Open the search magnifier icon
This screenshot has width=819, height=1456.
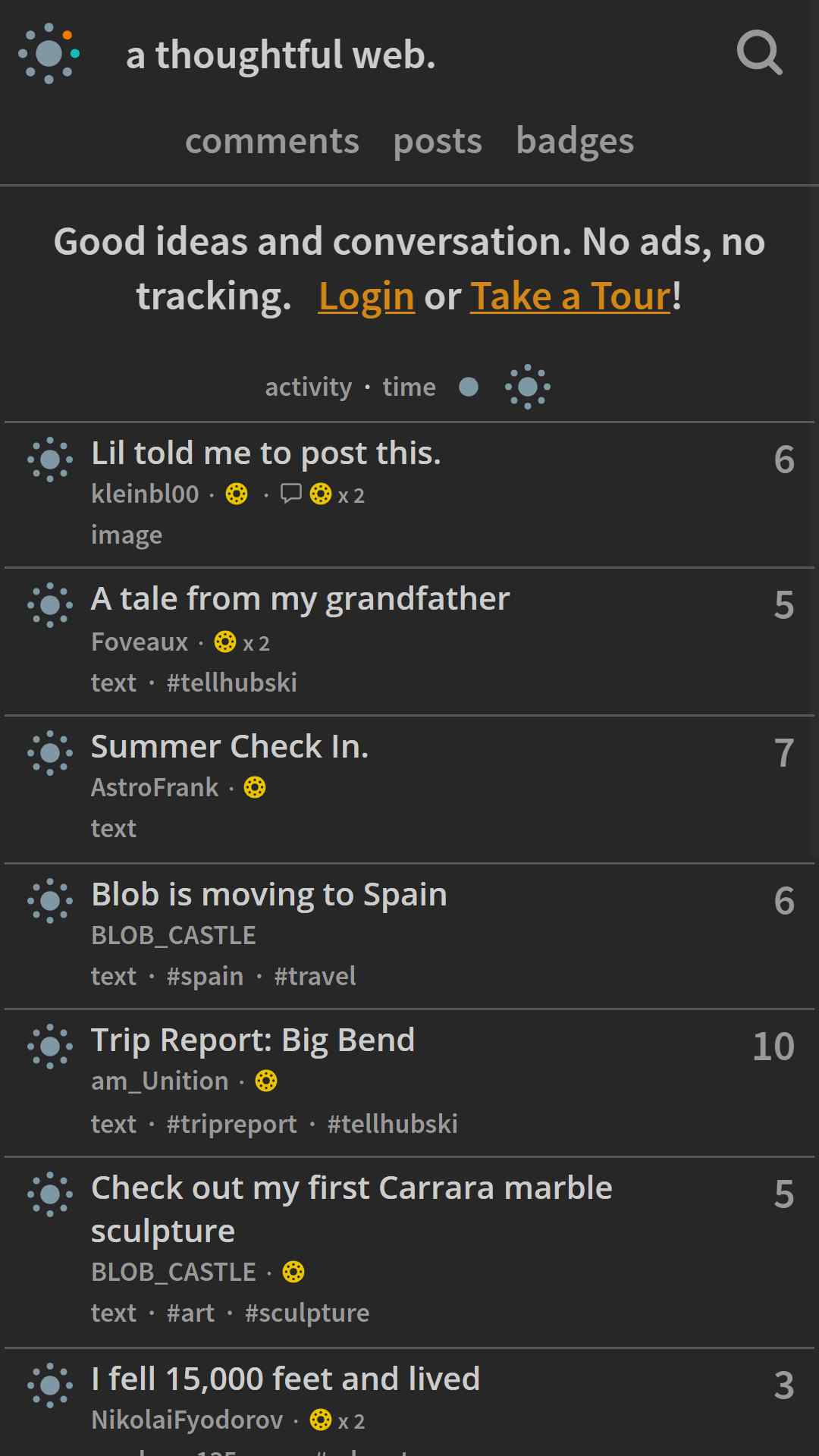[x=759, y=53]
